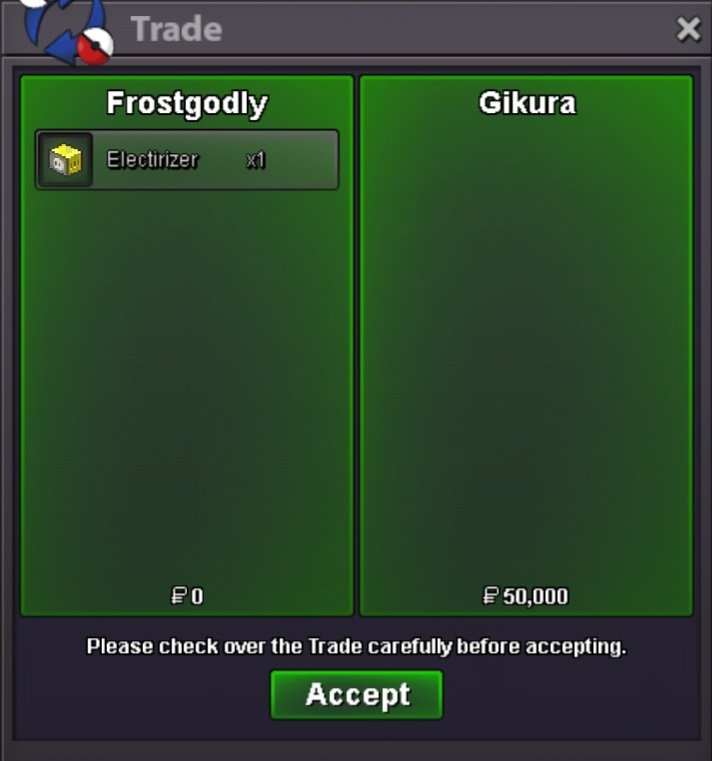Accept the trade offer
This screenshot has width=712, height=761.
pyautogui.click(x=356, y=694)
